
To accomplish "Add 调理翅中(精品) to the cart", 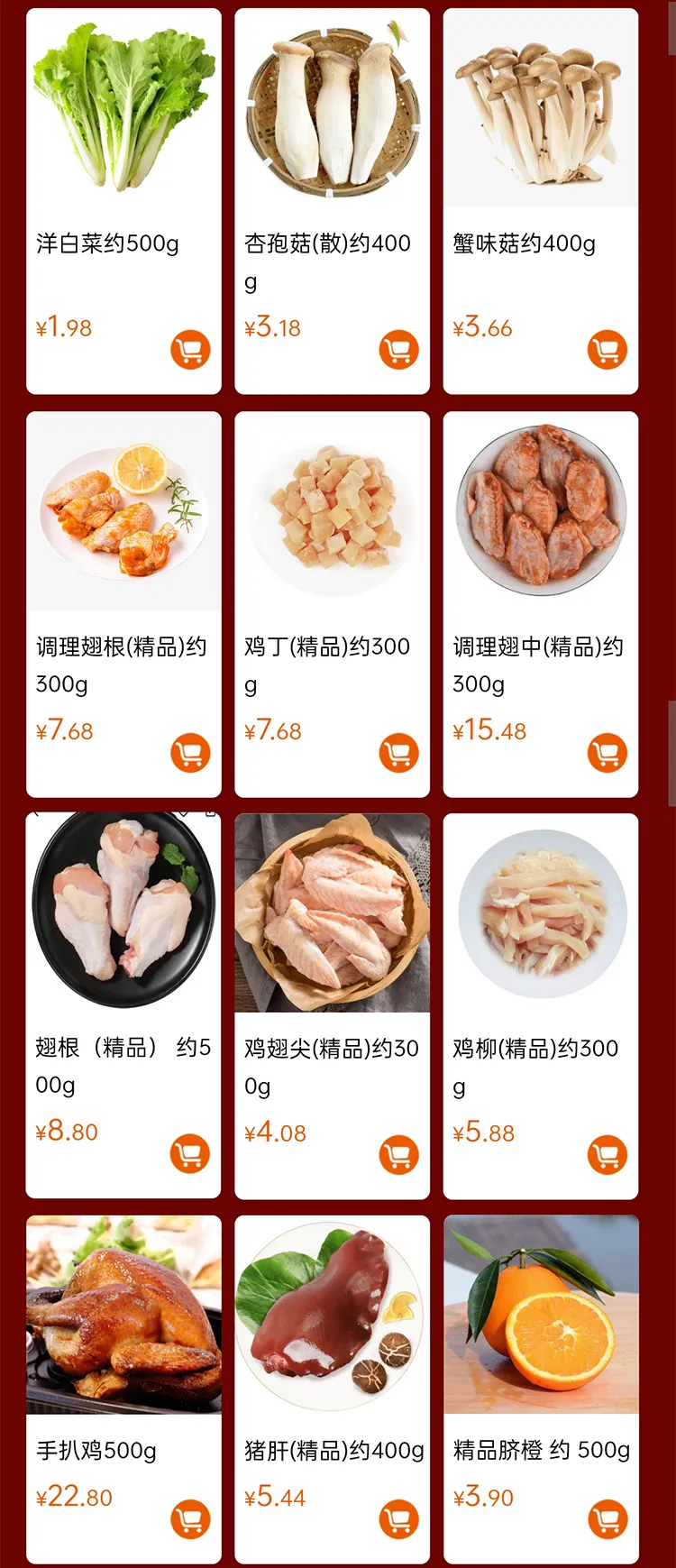I will [x=607, y=753].
